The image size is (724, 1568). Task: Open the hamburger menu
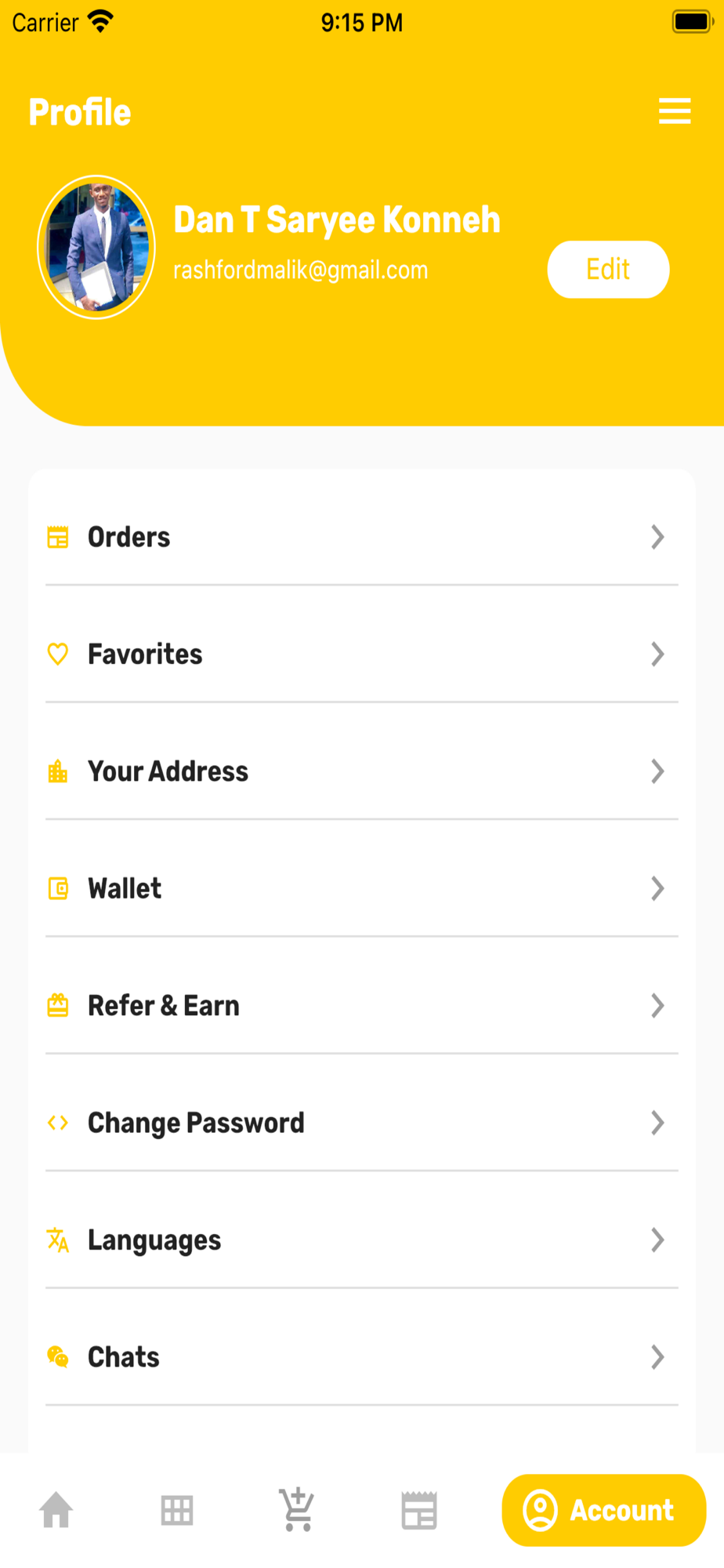coord(674,111)
